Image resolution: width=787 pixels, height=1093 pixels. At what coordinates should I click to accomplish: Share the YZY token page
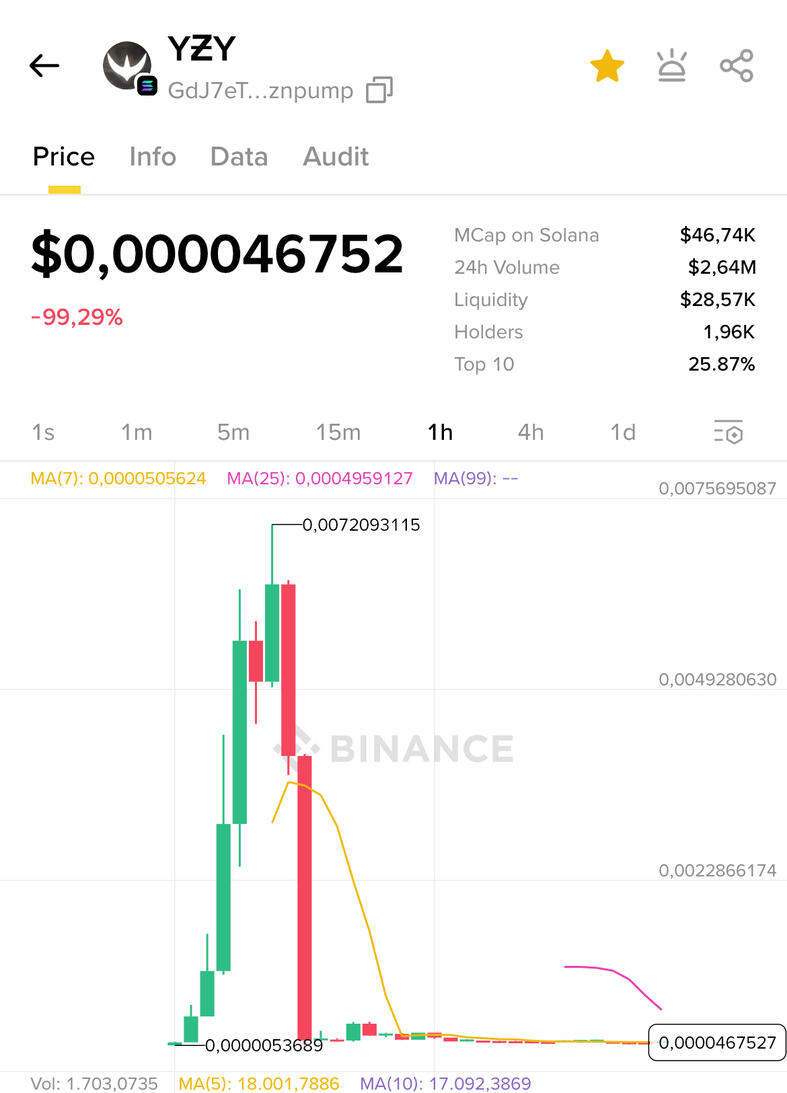pos(736,66)
